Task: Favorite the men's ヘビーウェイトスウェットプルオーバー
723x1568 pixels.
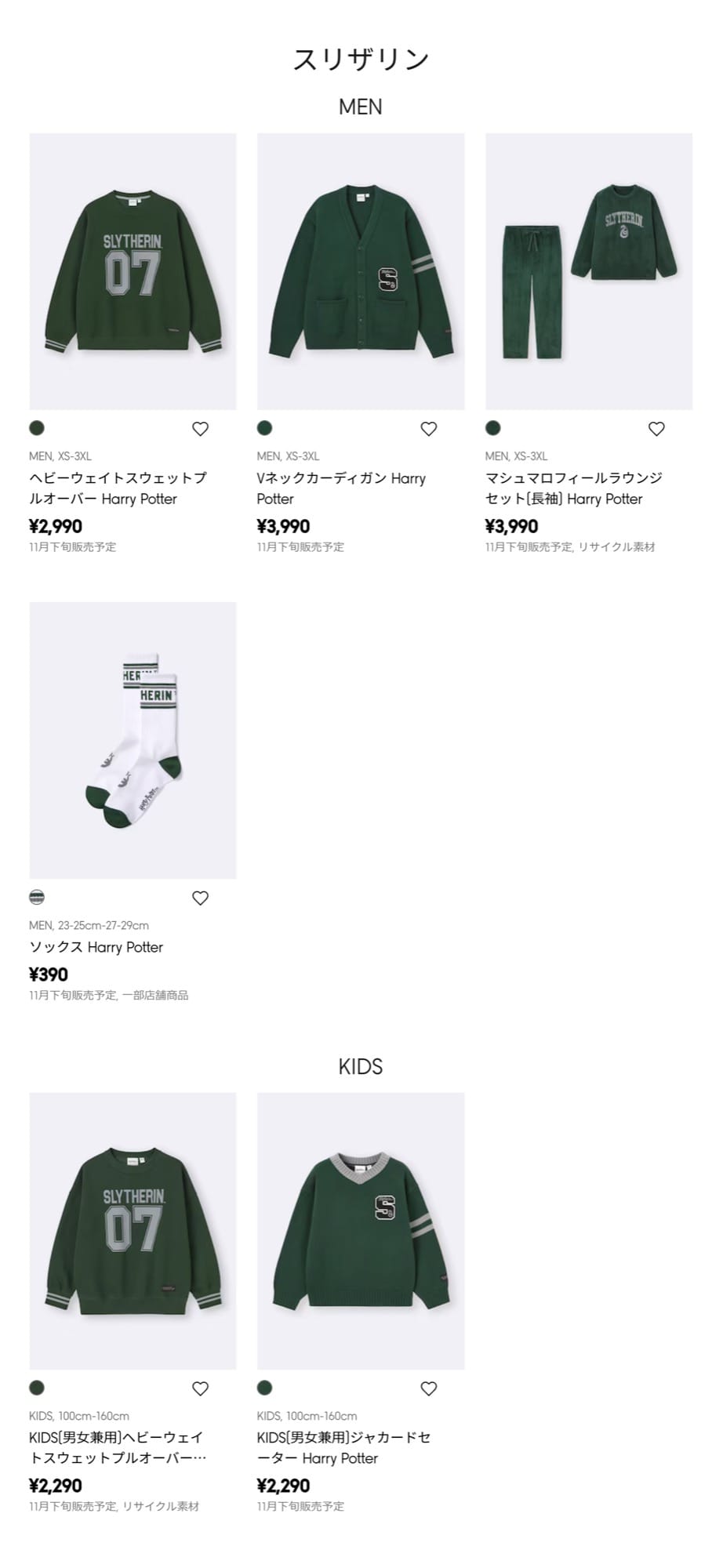Action: (x=201, y=429)
